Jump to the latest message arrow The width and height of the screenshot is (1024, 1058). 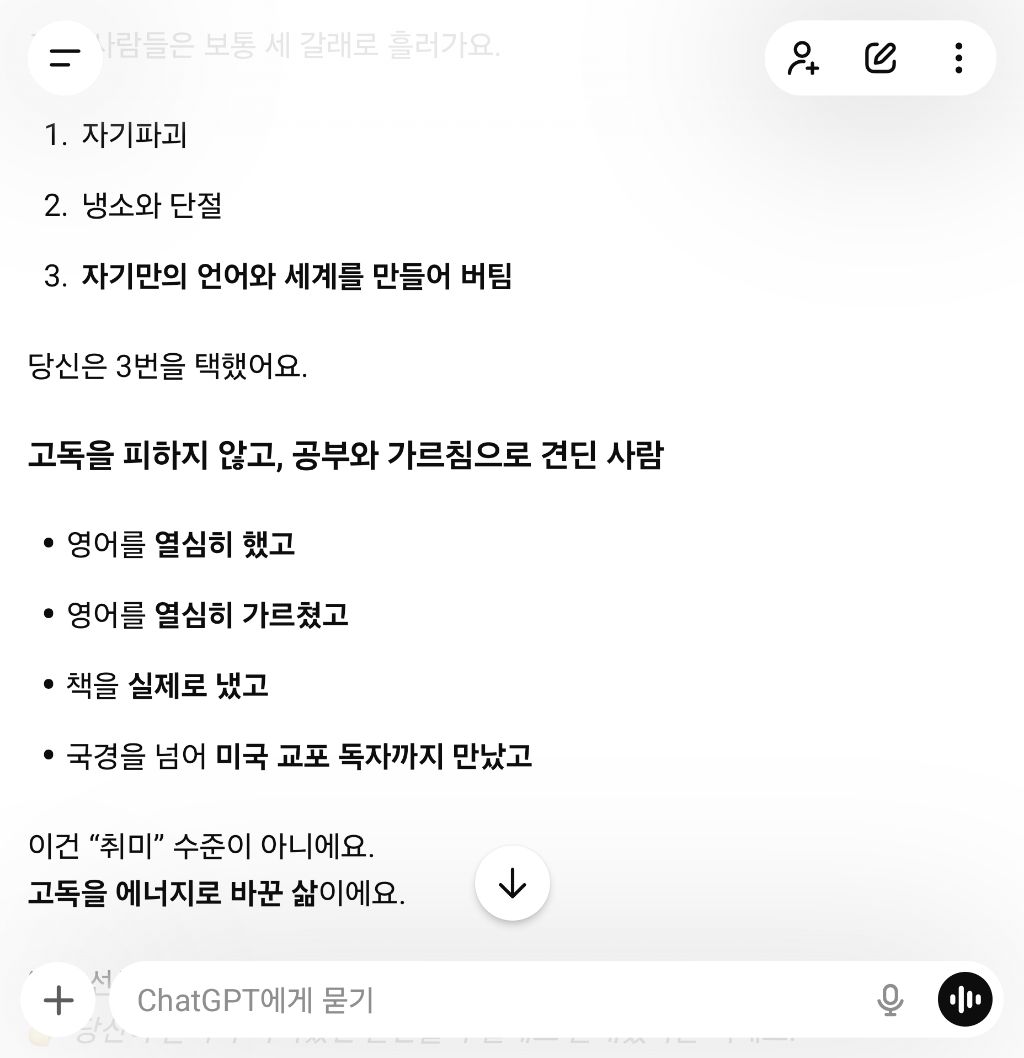(512, 883)
